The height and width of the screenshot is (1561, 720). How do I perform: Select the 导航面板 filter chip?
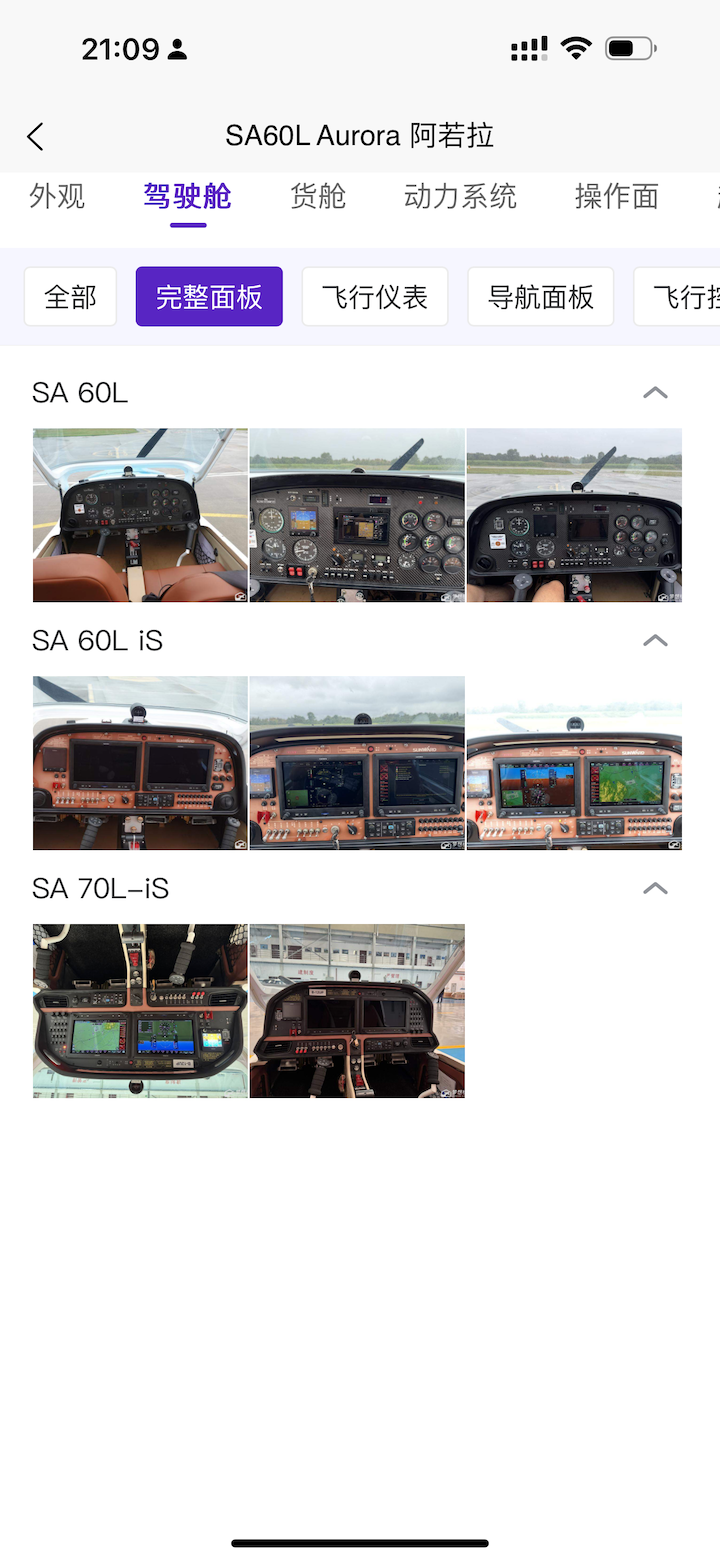[x=541, y=297]
